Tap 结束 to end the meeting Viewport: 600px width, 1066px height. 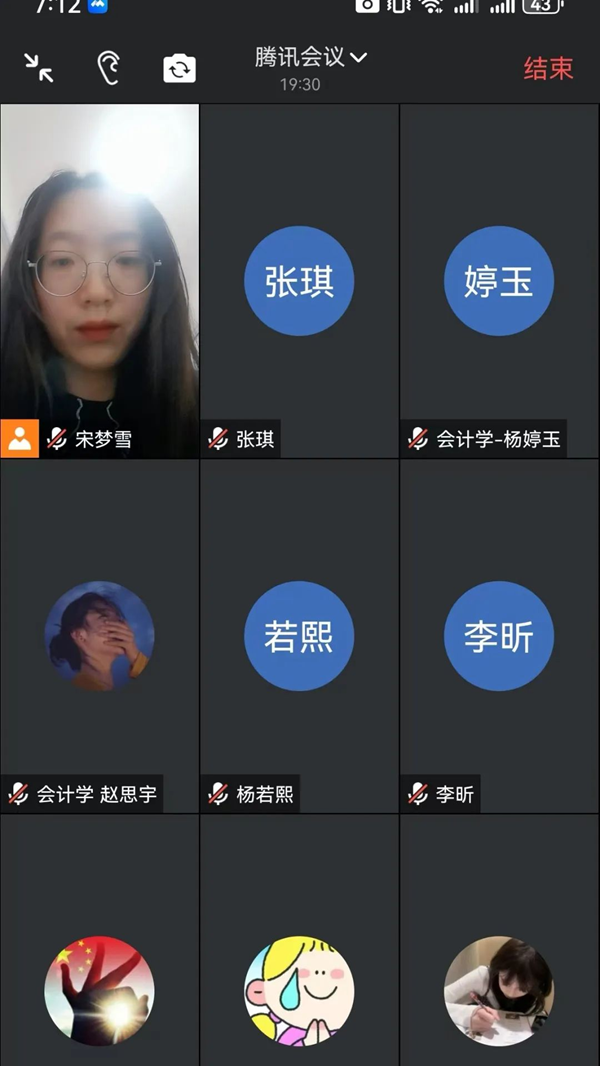[548, 68]
